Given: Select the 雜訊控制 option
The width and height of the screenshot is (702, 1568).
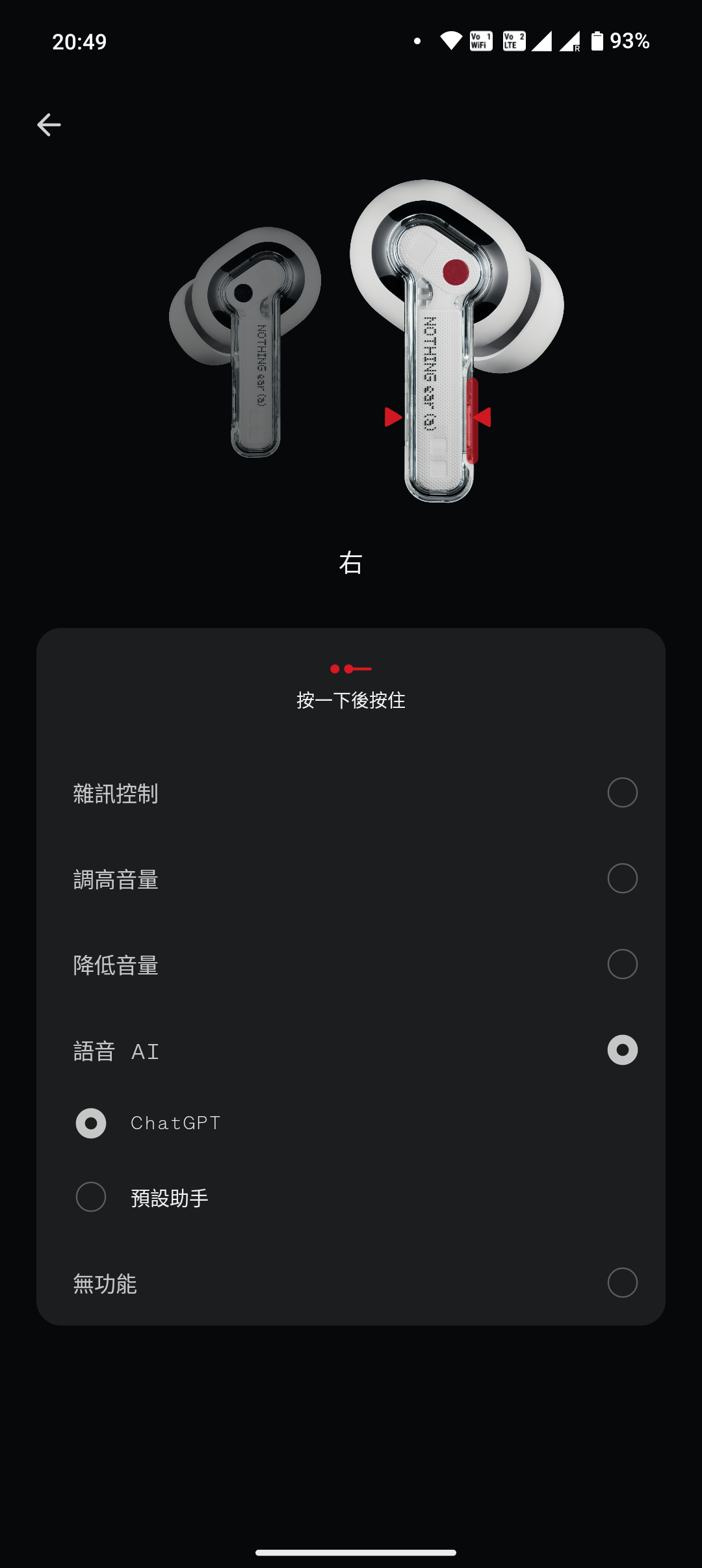Looking at the screenshot, I should pyautogui.click(x=622, y=792).
